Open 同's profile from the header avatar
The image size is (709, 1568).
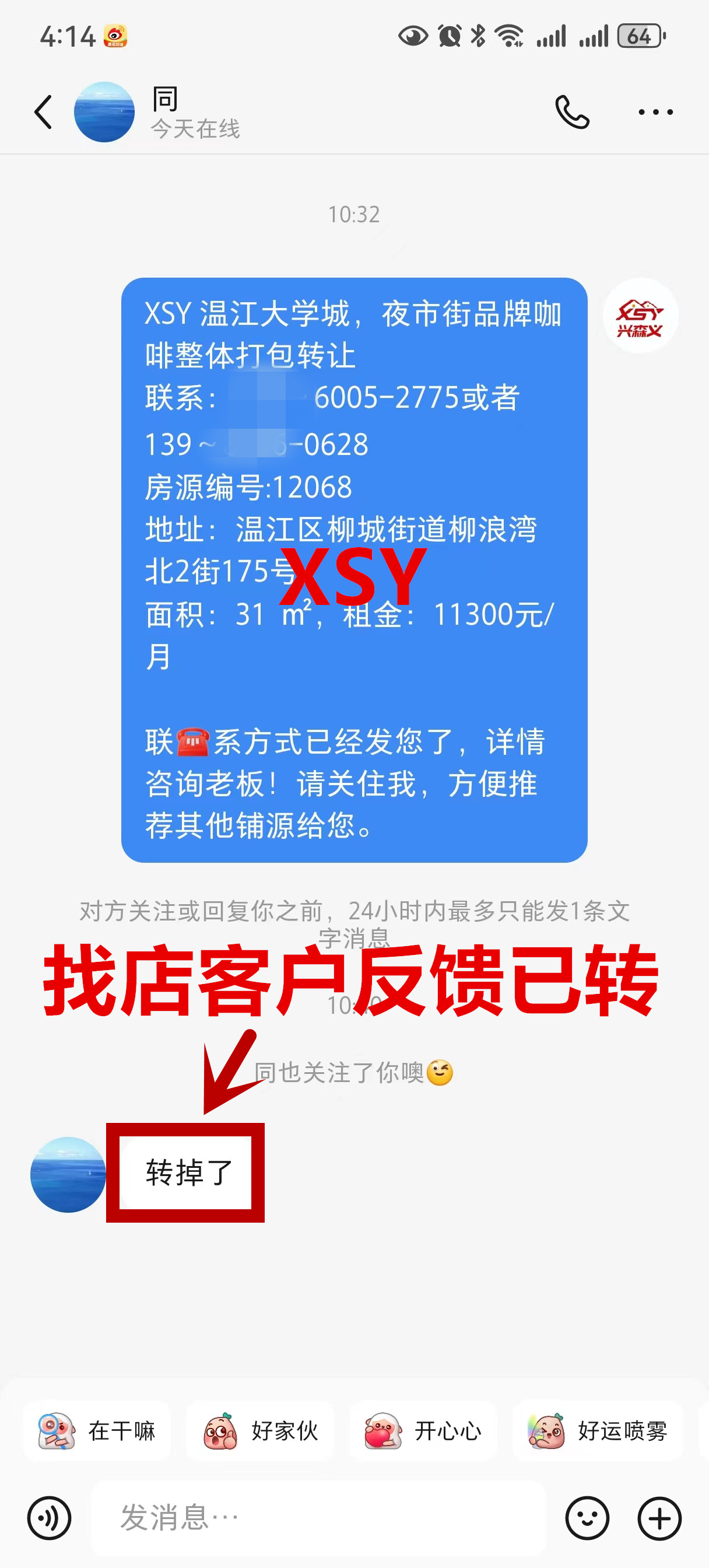[x=104, y=112]
